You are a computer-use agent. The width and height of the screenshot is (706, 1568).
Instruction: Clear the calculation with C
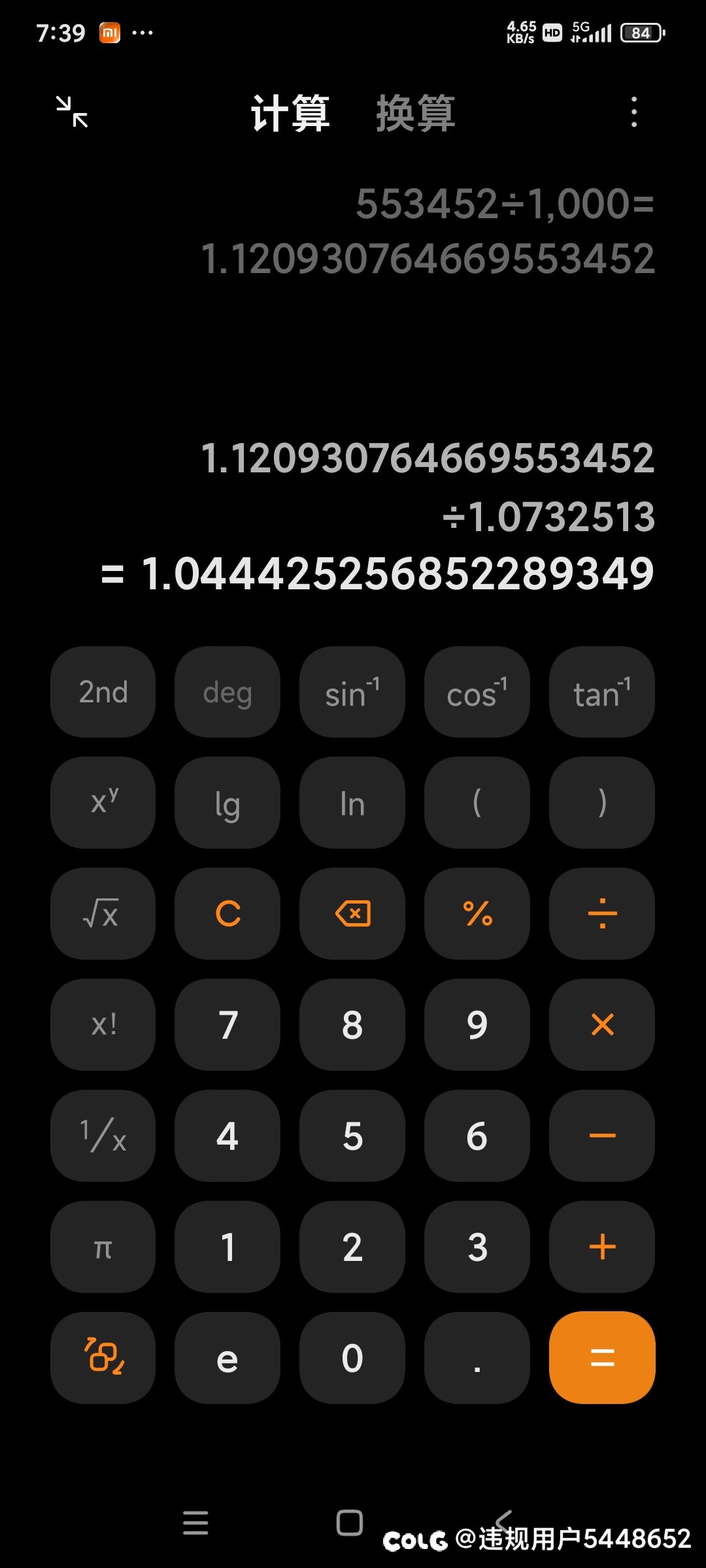pyautogui.click(x=227, y=913)
